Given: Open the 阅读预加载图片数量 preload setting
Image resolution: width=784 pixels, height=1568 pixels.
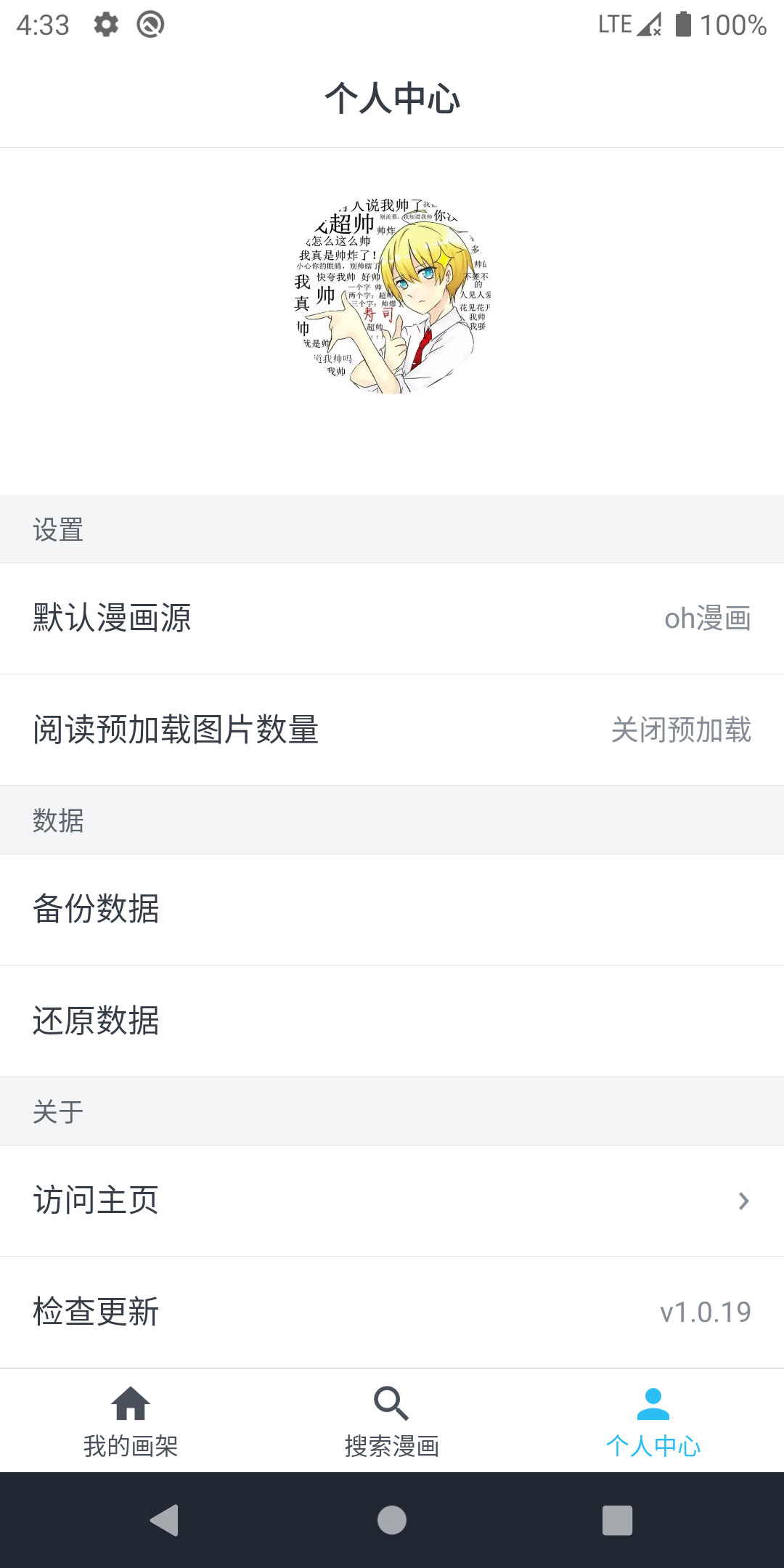Looking at the screenshot, I should (x=392, y=730).
